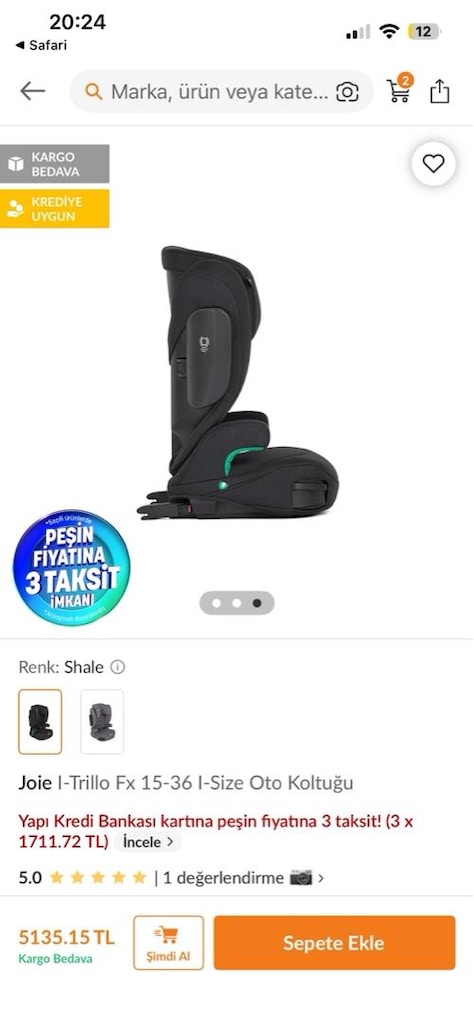Image resolution: width=474 pixels, height=1024 pixels.
Task: Show color info next to Shale
Action: 118,667
